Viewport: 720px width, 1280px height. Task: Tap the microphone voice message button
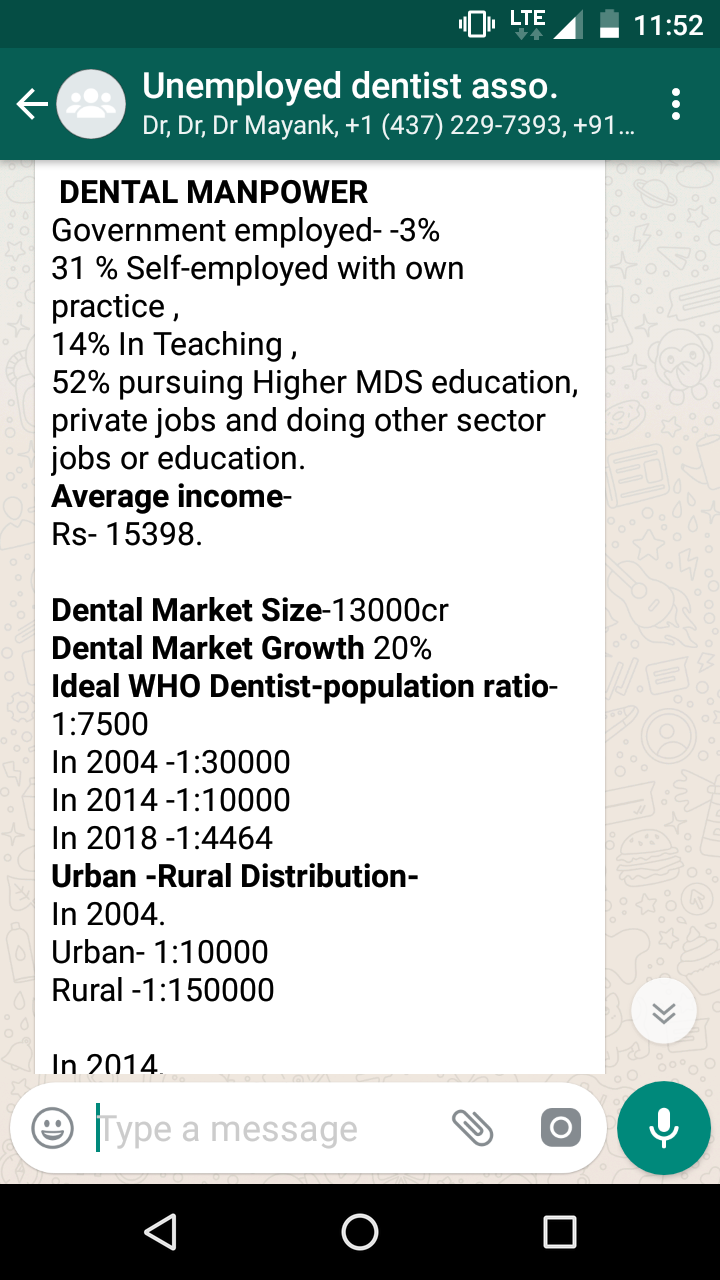pyautogui.click(x=664, y=1129)
